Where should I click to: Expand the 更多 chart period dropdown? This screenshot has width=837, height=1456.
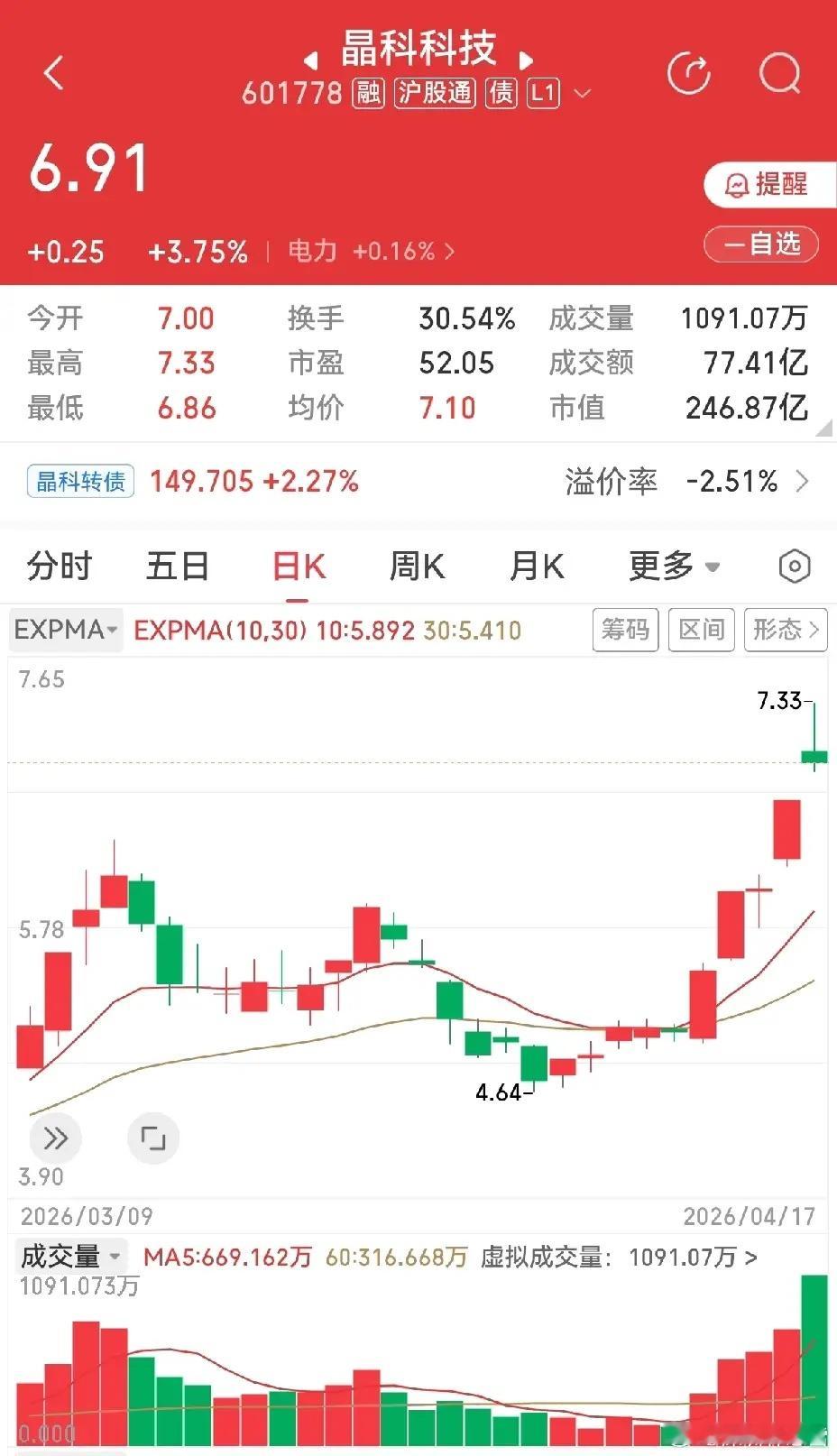click(674, 567)
